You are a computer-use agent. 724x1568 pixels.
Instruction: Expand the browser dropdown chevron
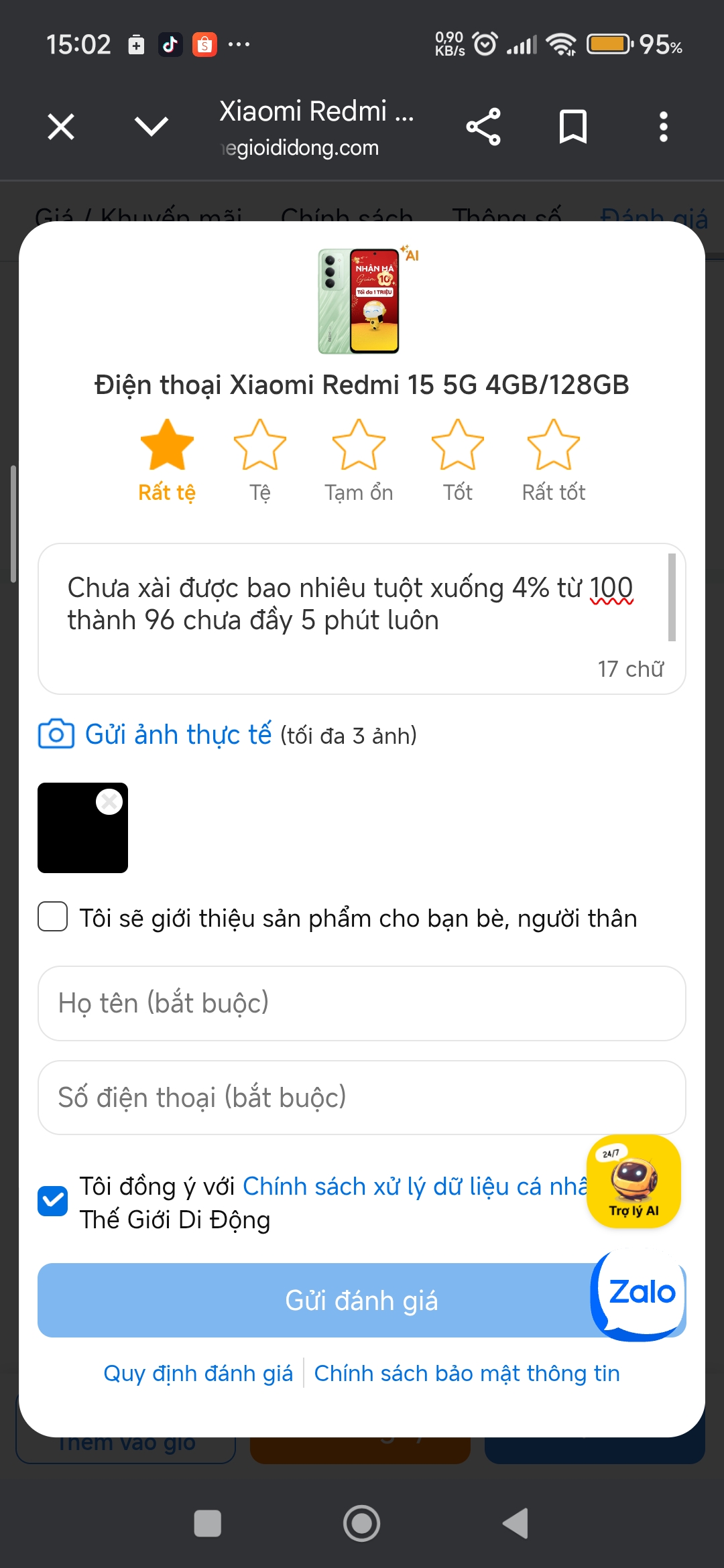pos(152,127)
